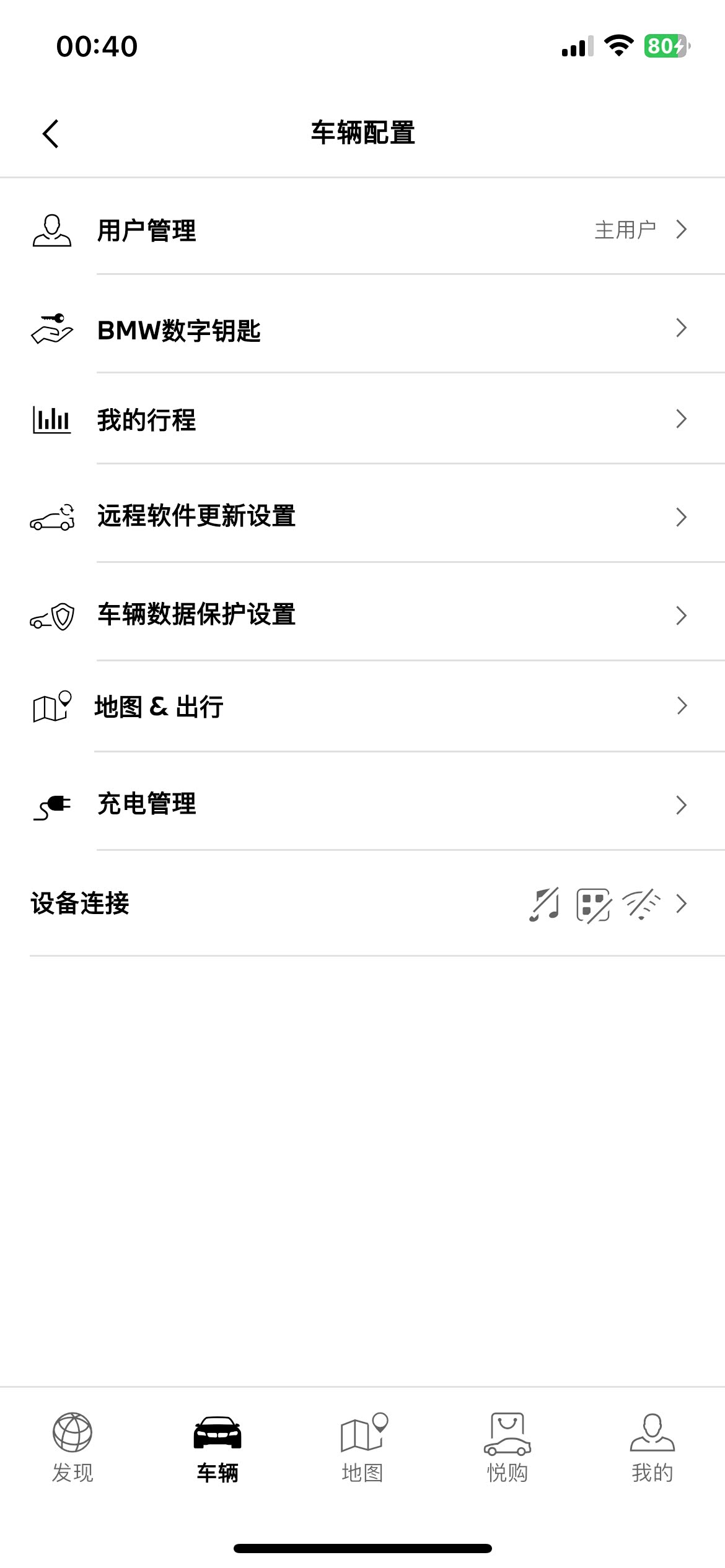Open BMW数字钥匙
This screenshot has width=725, height=1568.
(362, 329)
